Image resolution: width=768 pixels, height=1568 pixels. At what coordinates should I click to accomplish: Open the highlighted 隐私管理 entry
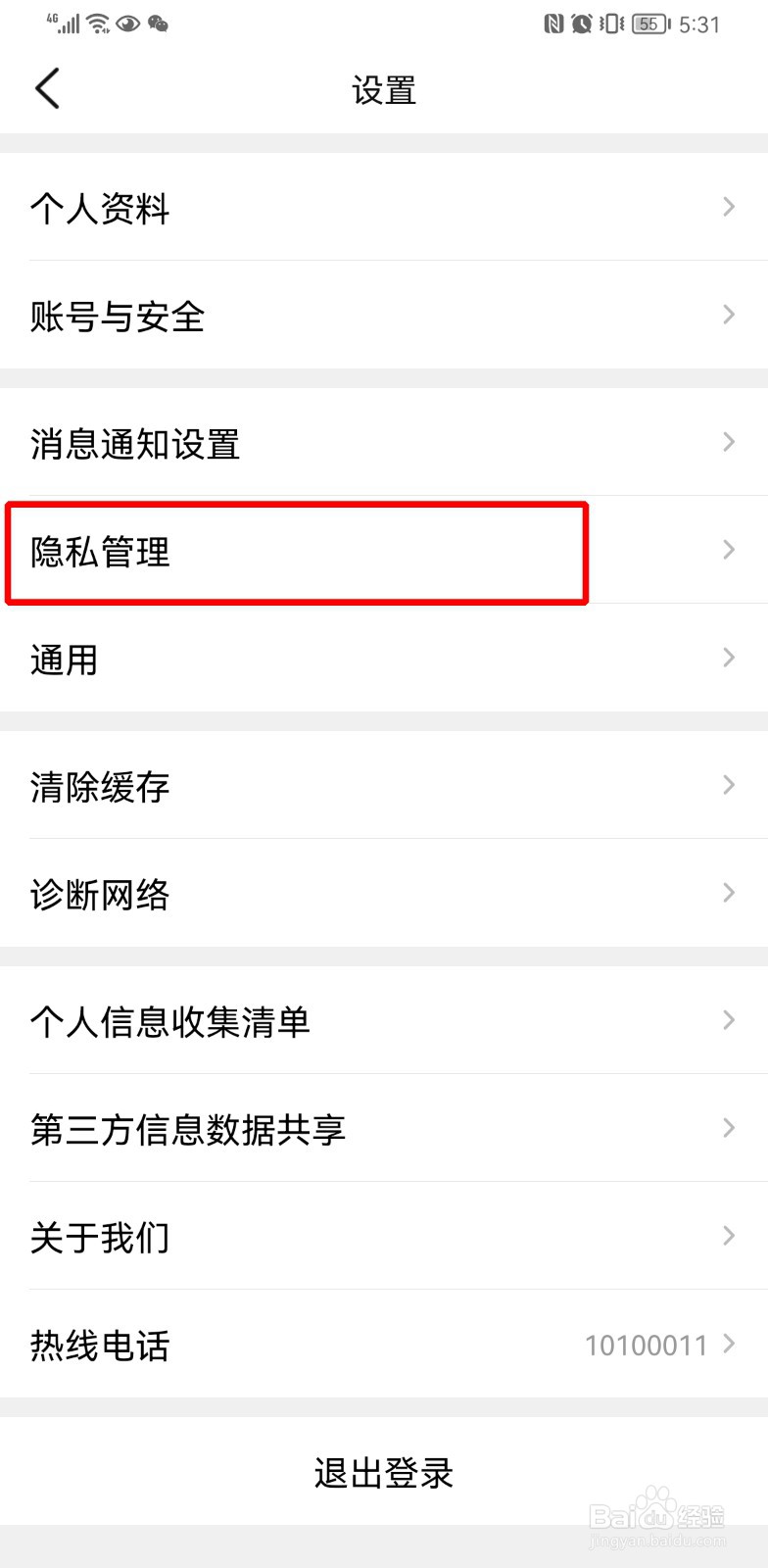pyautogui.click(x=294, y=552)
